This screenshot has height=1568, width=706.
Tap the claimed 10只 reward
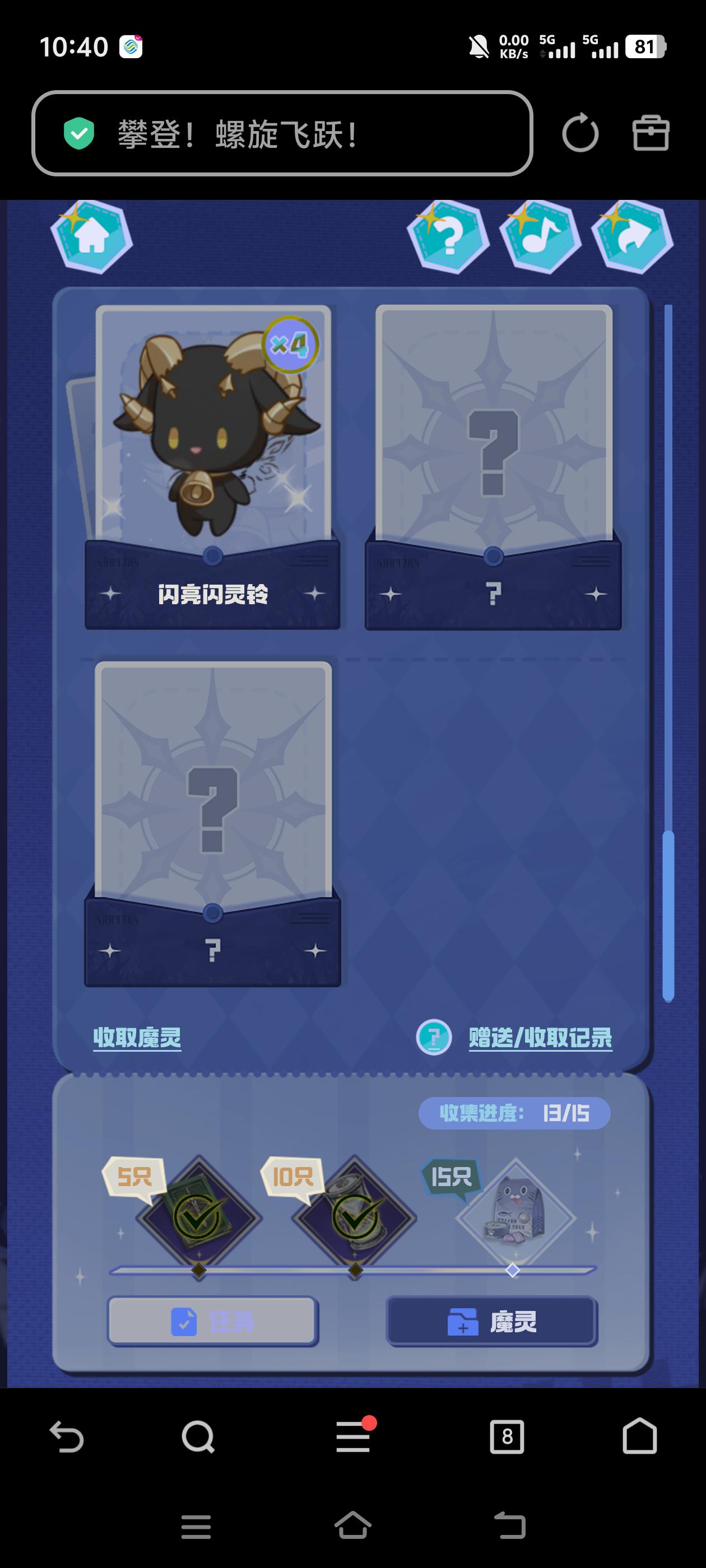[x=355, y=1216]
